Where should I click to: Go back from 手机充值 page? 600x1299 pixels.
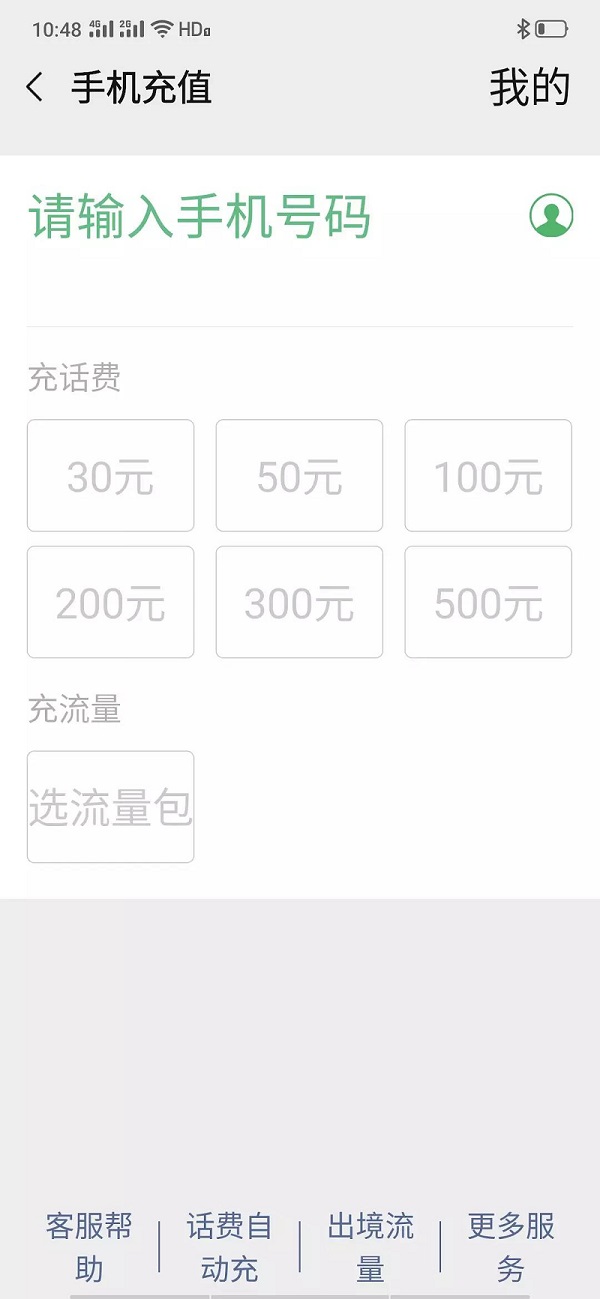pos(34,88)
